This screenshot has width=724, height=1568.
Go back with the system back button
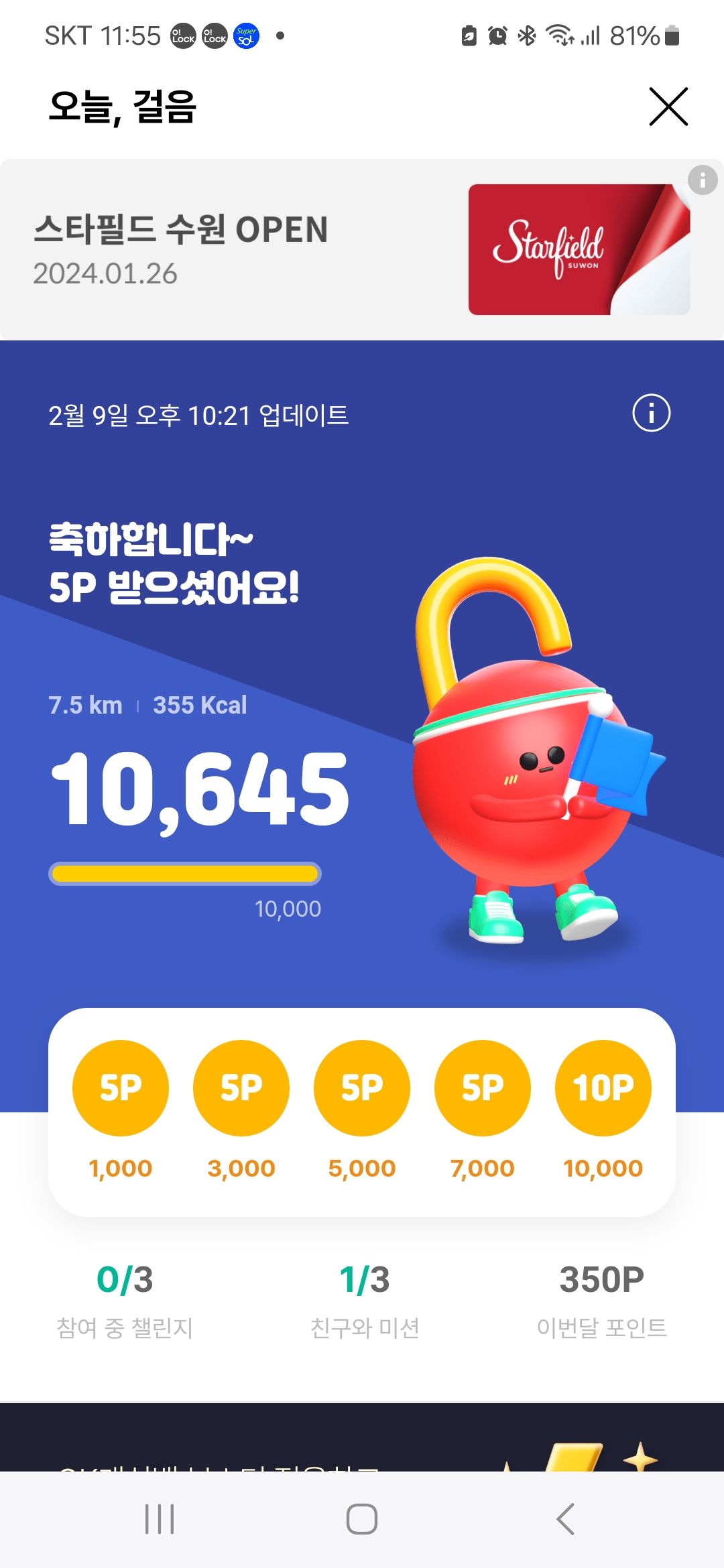[565, 1518]
